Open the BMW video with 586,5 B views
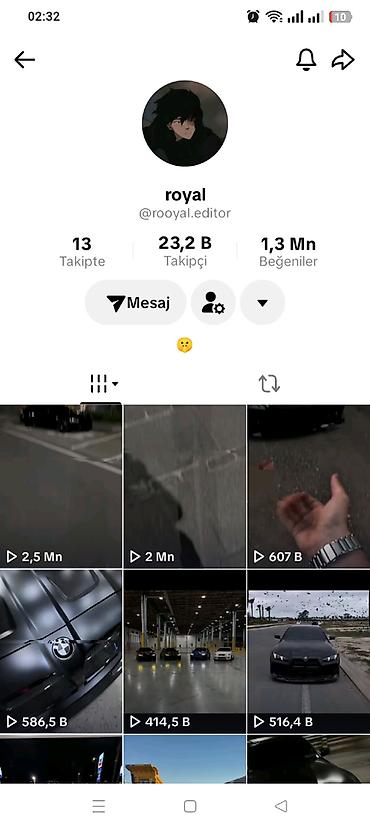Screen dimensions: 370x829 click(x=61, y=651)
